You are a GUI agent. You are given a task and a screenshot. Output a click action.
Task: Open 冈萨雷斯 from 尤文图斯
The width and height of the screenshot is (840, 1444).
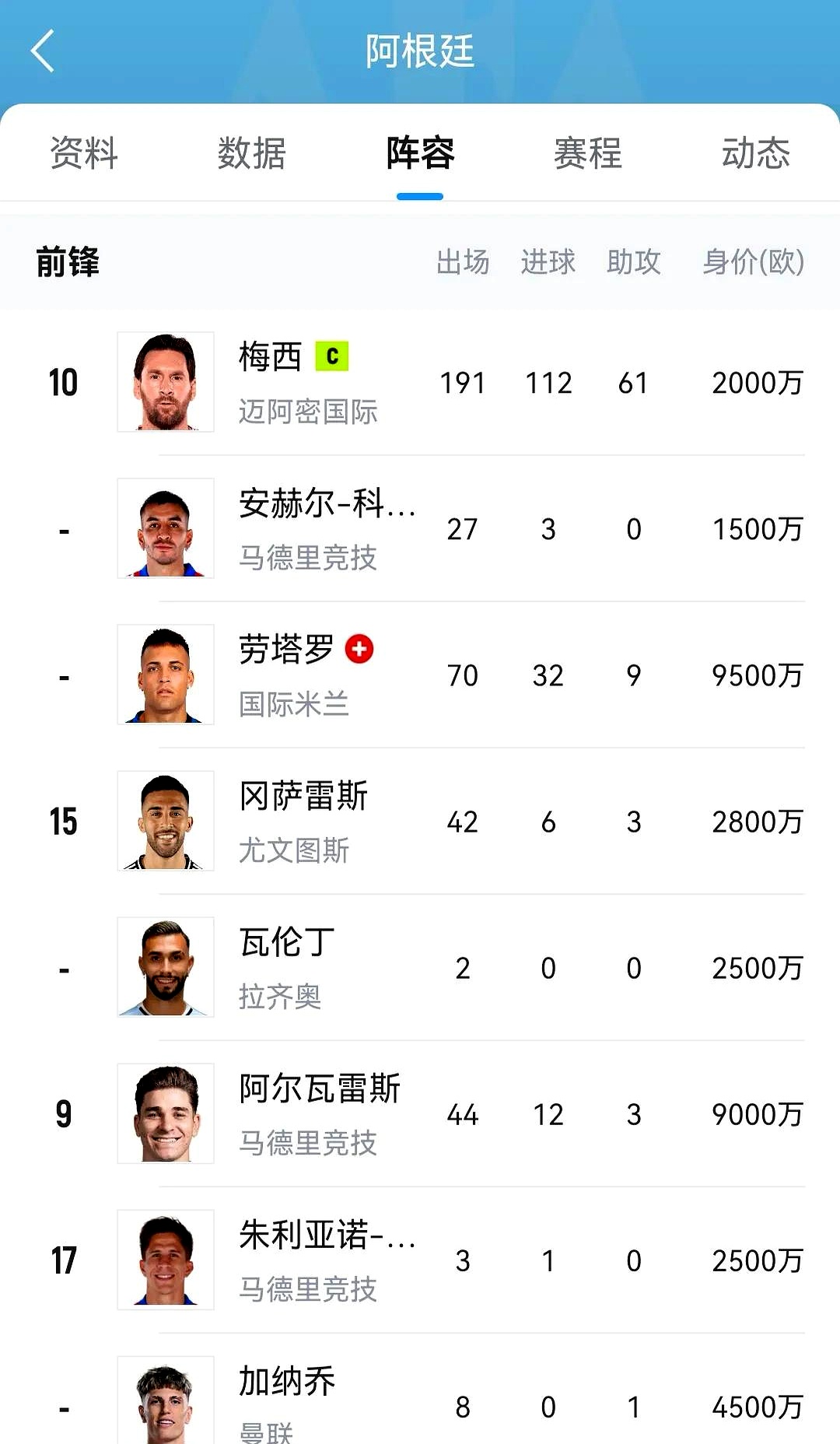click(420, 821)
